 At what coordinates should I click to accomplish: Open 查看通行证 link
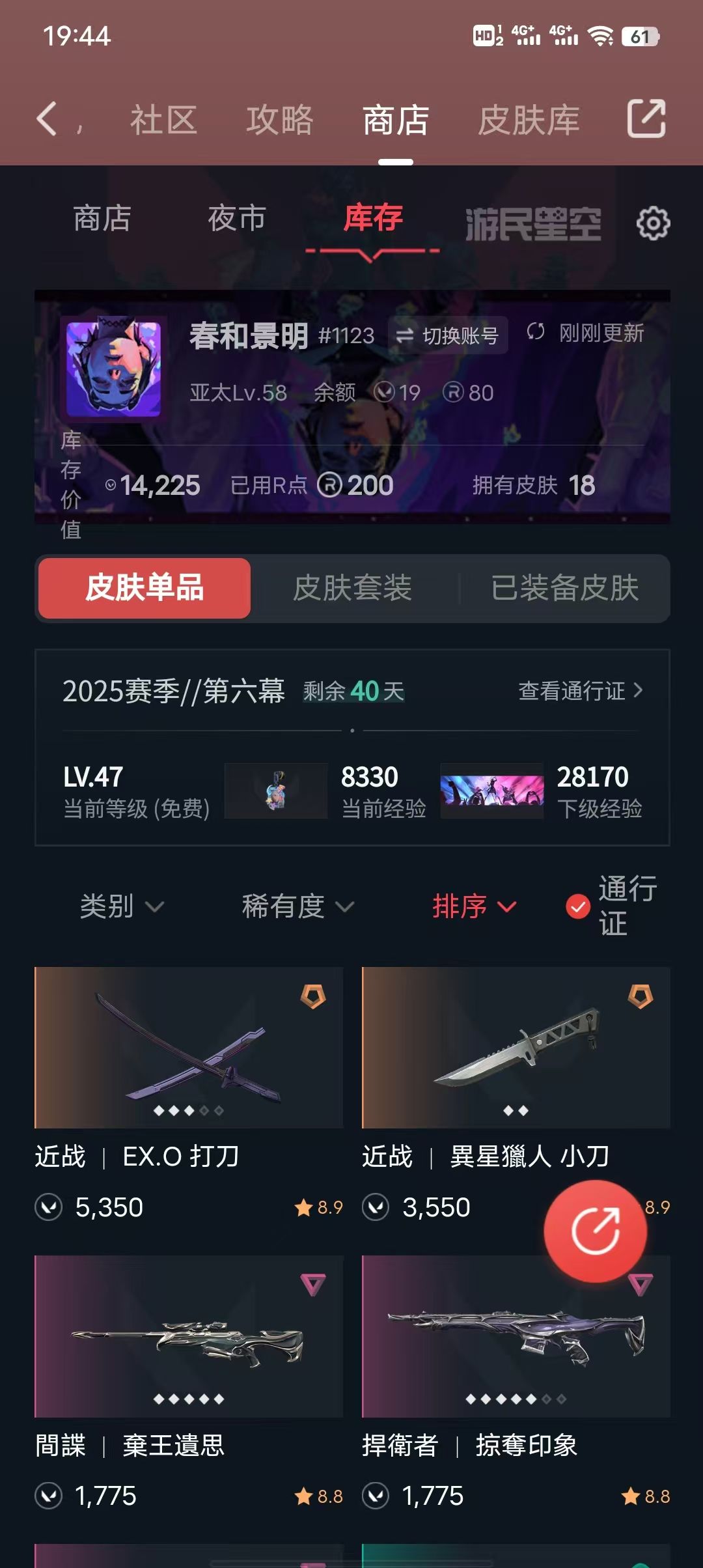[580, 691]
